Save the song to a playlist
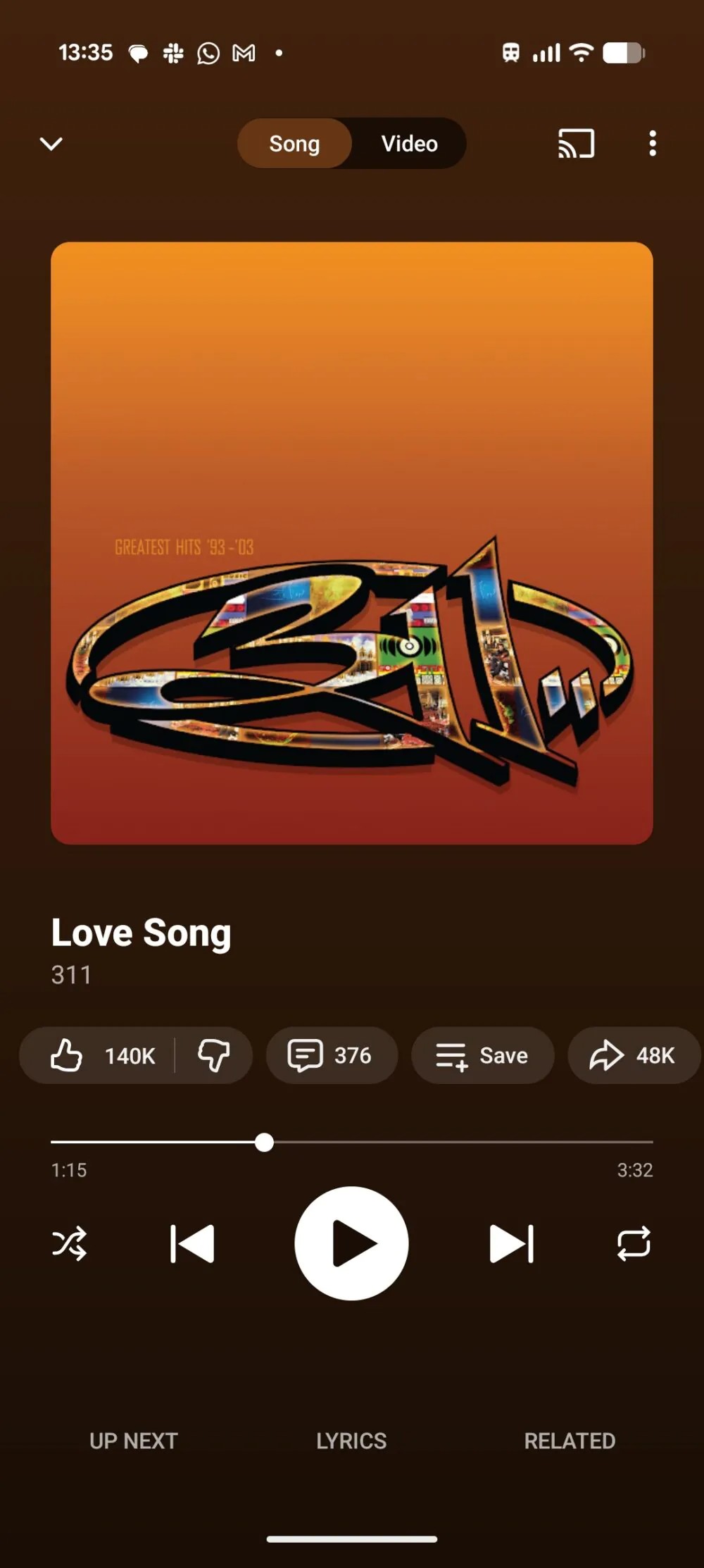Screen dimensions: 704x1568 pos(482,1055)
